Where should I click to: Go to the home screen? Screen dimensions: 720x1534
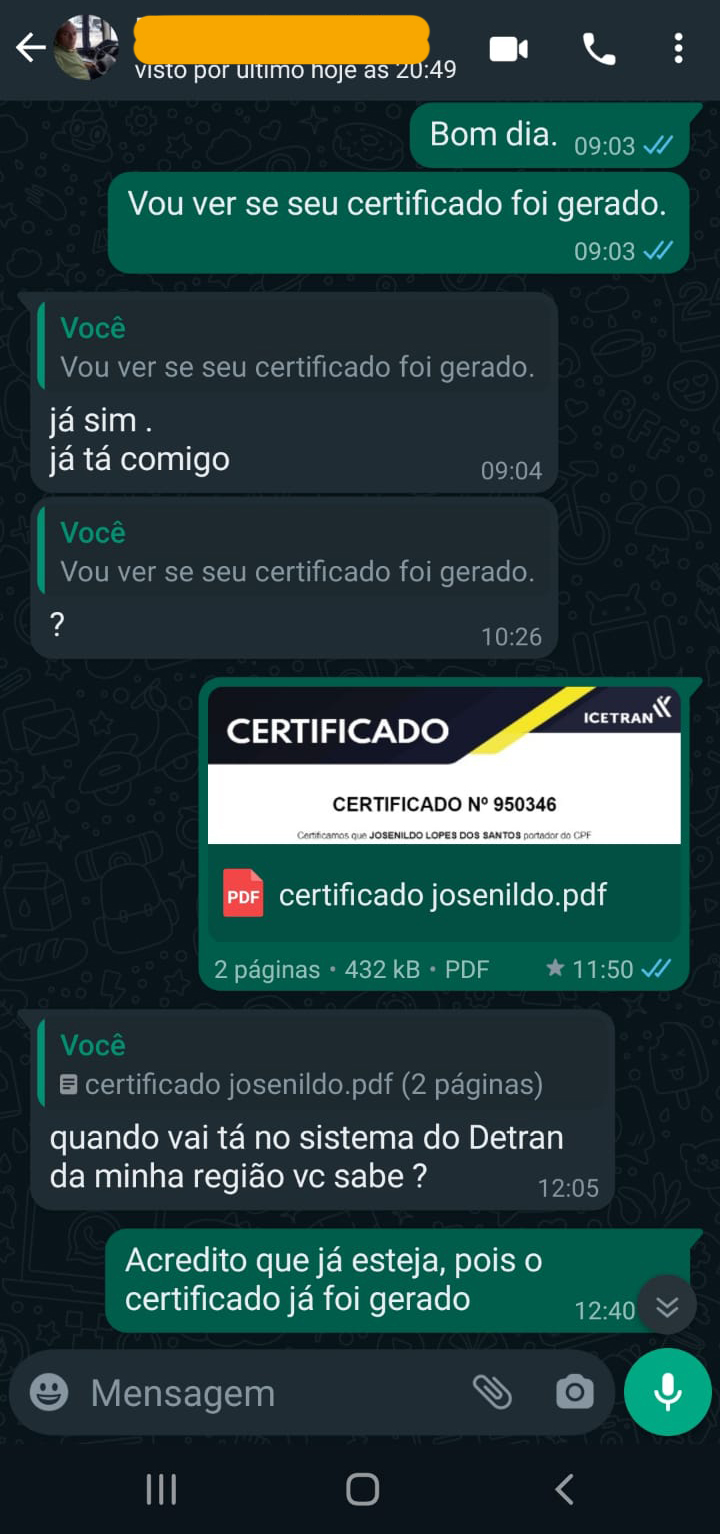(x=362, y=1489)
